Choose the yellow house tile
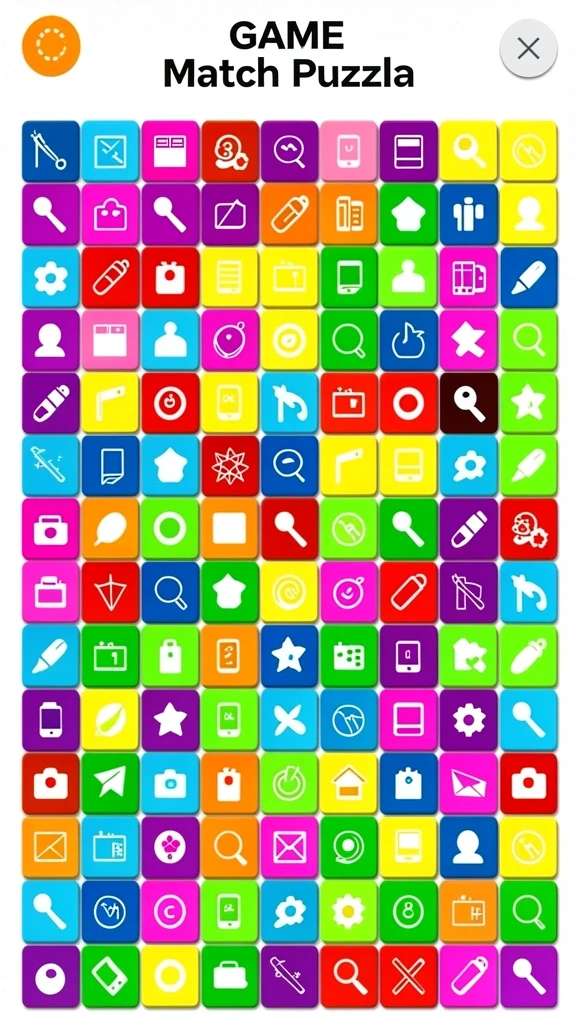Screen dimensions: 576x1024 pyautogui.click(x=349, y=783)
